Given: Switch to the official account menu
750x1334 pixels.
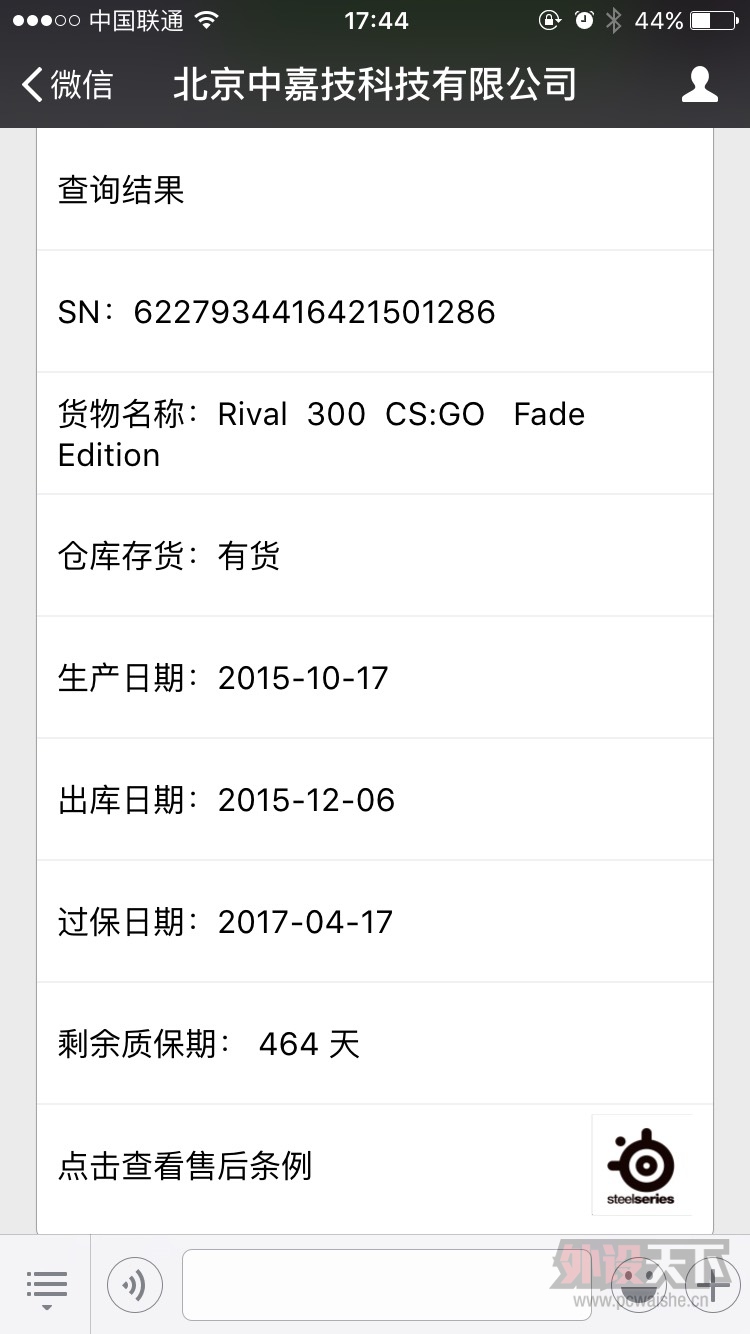Looking at the screenshot, I should 46,1285.
